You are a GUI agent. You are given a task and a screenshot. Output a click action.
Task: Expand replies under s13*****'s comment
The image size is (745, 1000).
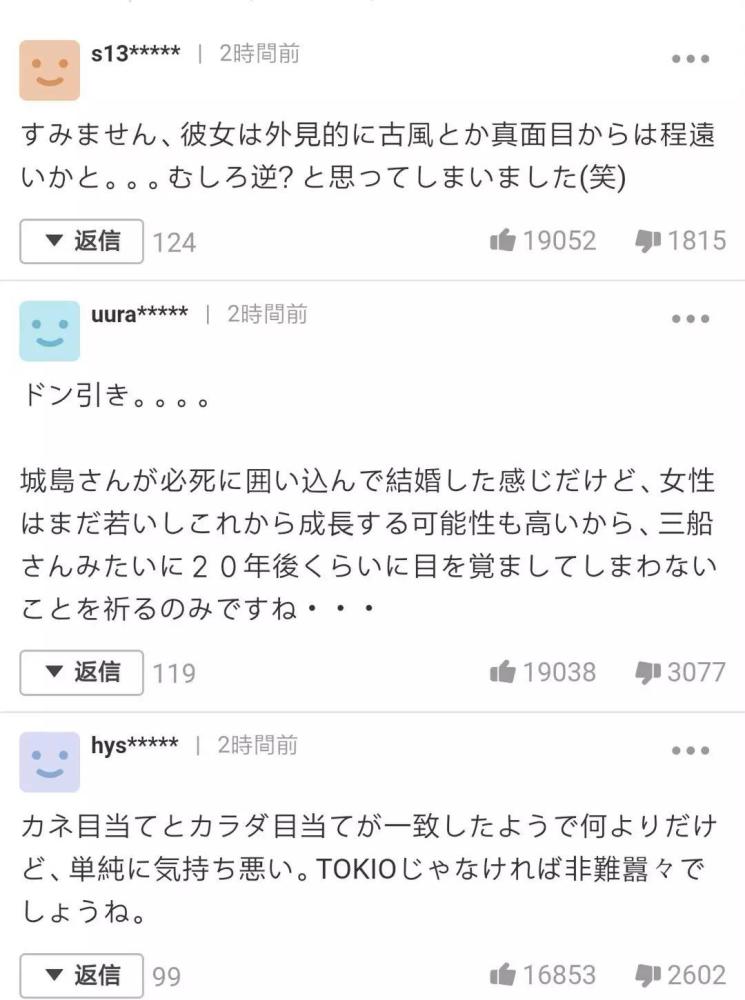pos(81,240)
